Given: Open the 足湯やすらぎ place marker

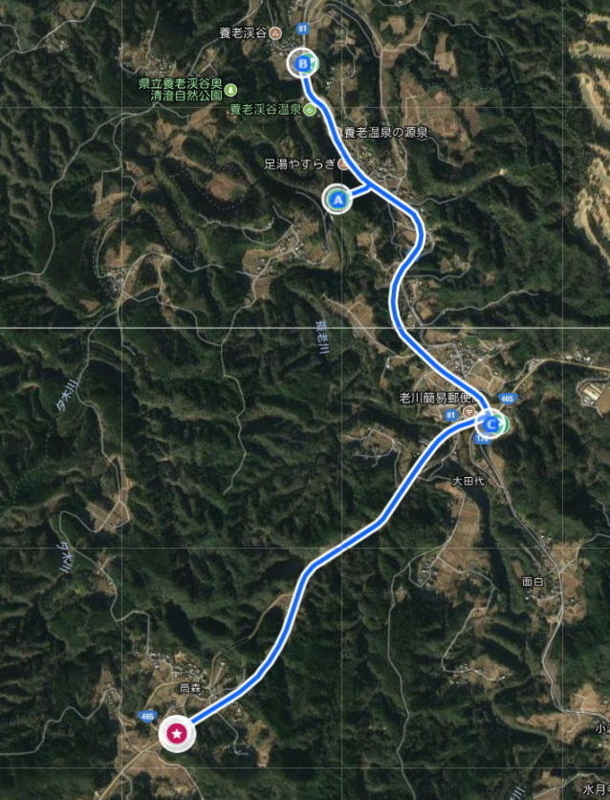Looking at the screenshot, I should [x=343, y=163].
